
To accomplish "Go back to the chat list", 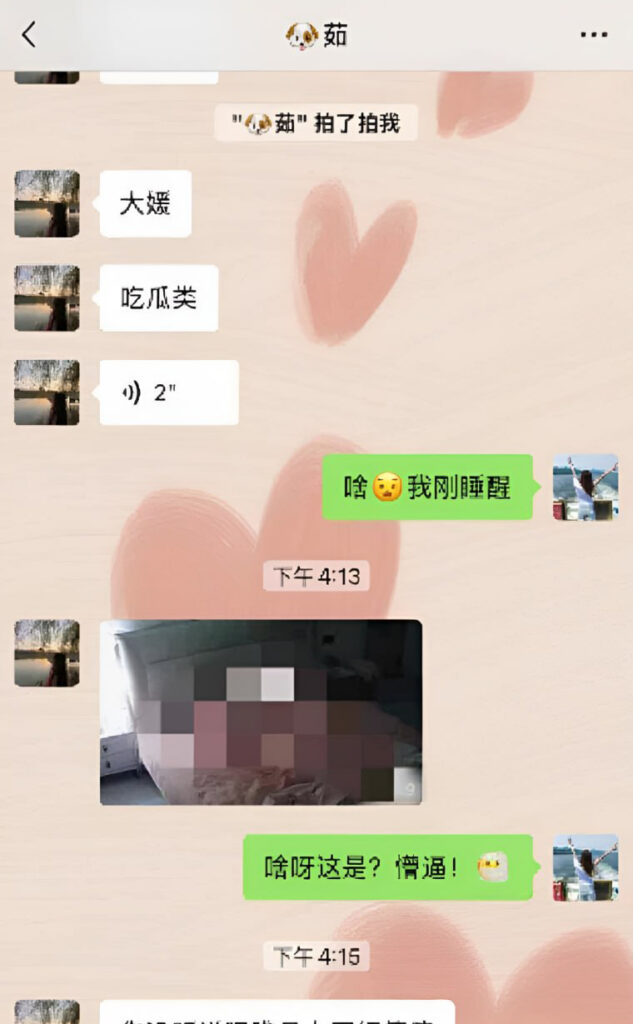I will click(29, 35).
